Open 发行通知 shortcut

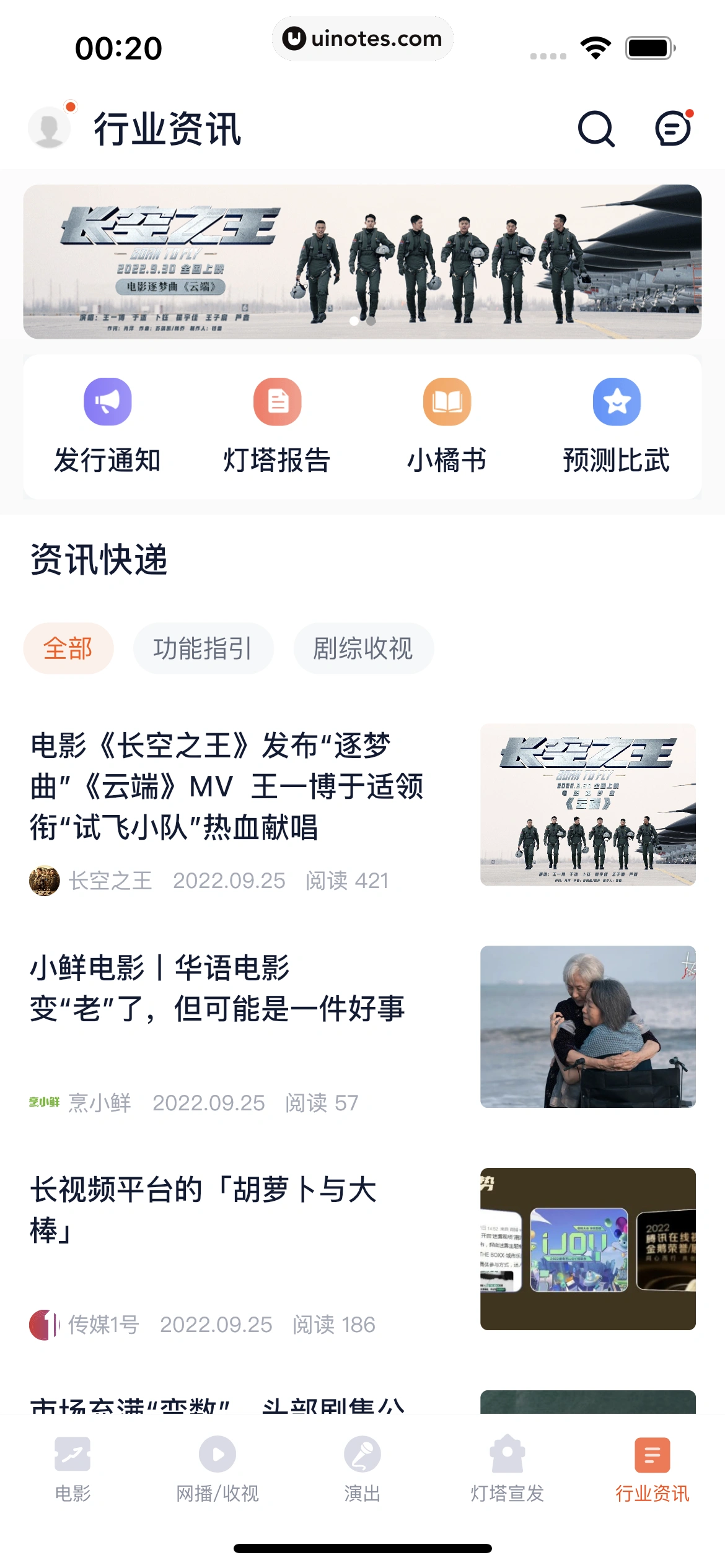(x=107, y=425)
